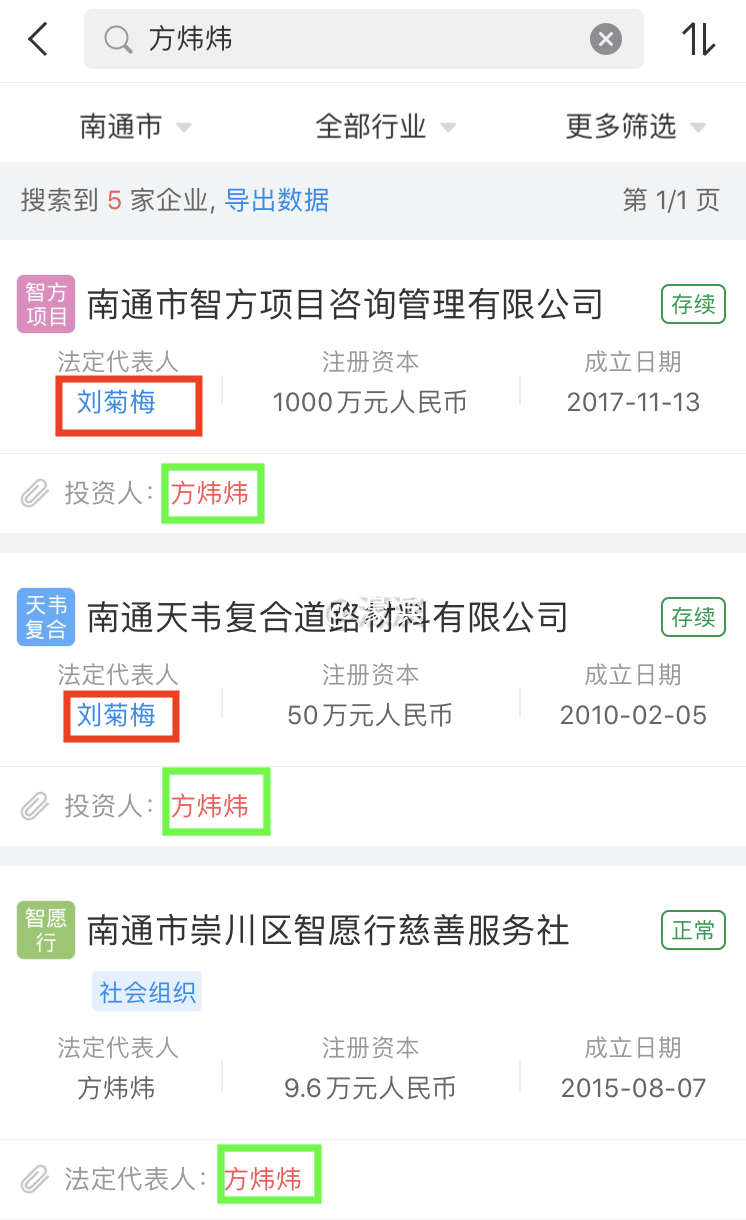746x1220 pixels.
Task: Expand the 全部行业 industry dropdown
Action: point(385,127)
